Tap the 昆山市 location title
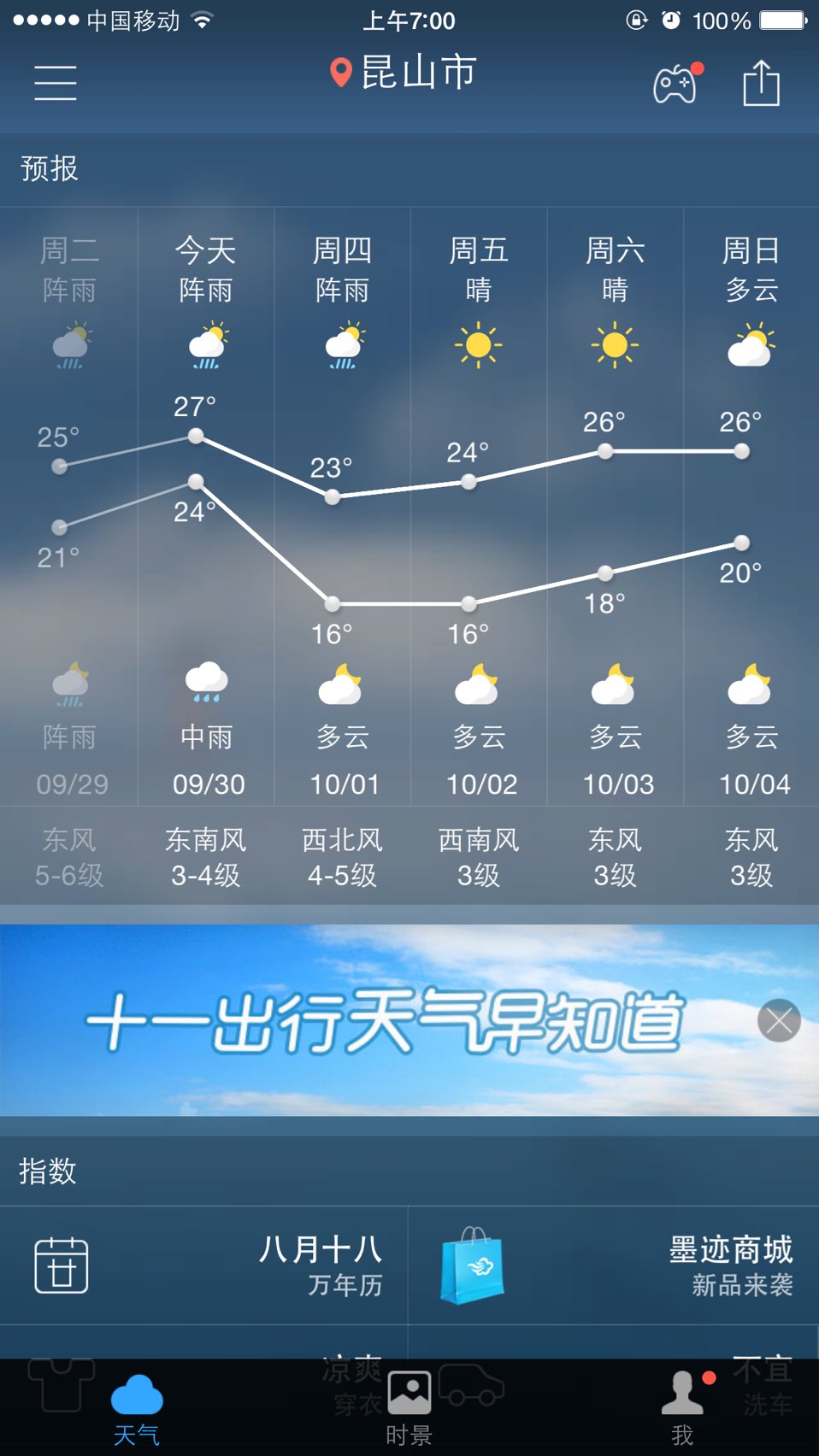Image resolution: width=819 pixels, height=1456 pixels. [x=403, y=73]
